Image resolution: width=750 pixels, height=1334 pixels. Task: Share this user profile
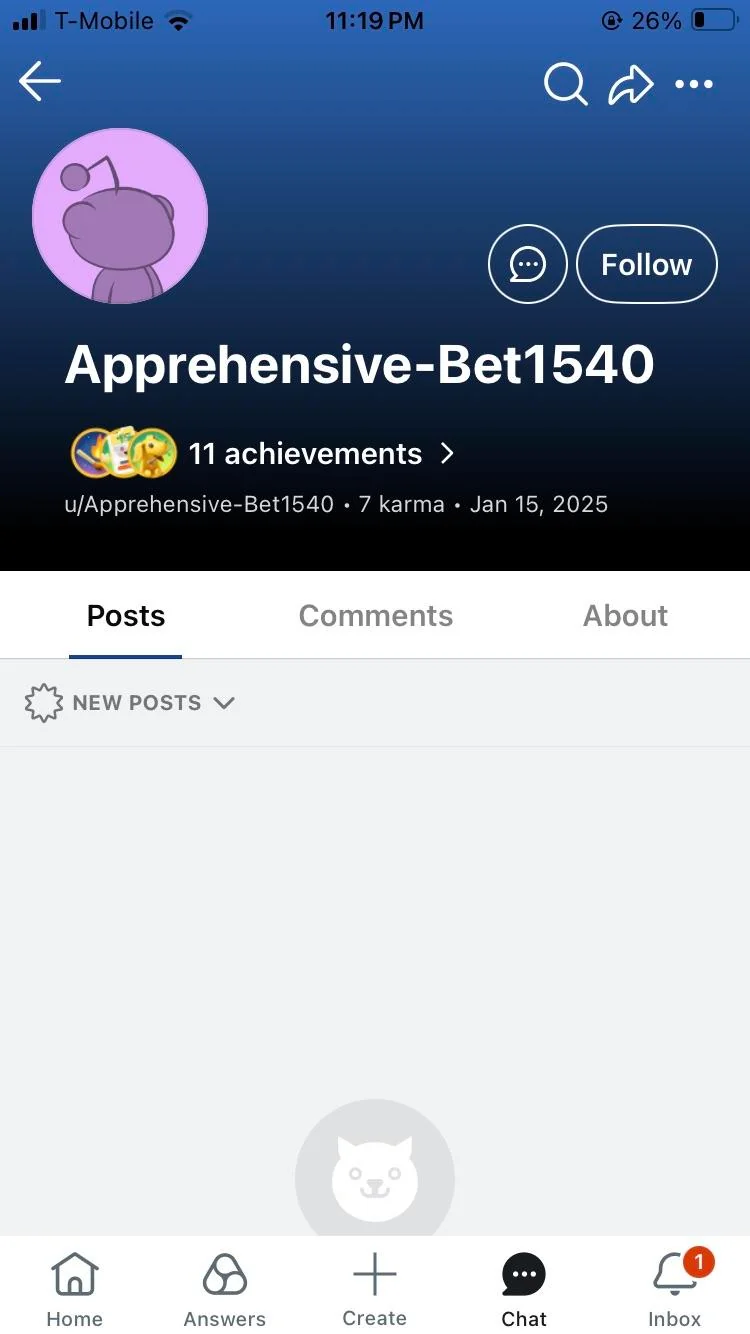click(631, 84)
